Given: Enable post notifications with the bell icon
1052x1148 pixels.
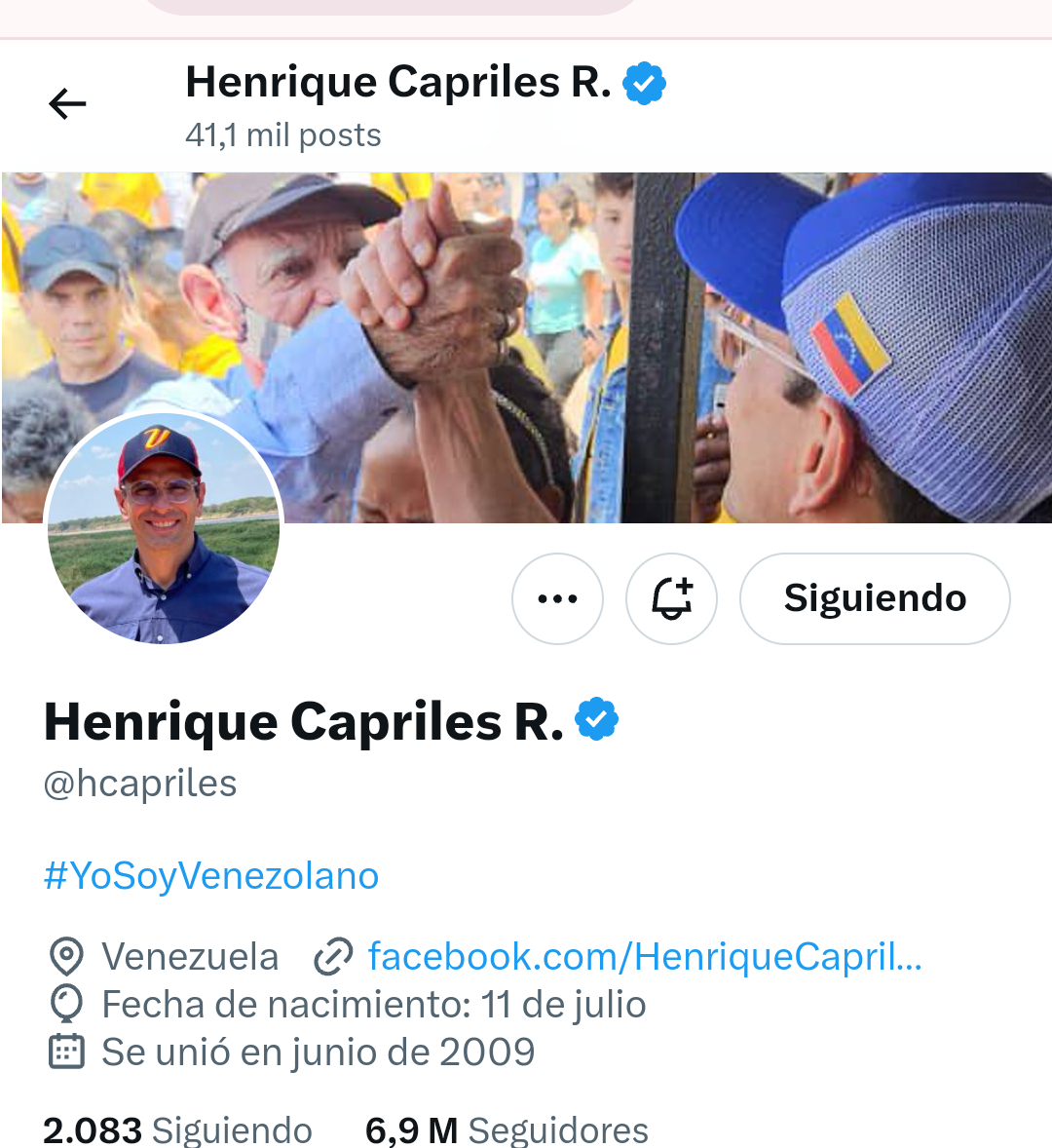Looking at the screenshot, I should [x=671, y=598].
